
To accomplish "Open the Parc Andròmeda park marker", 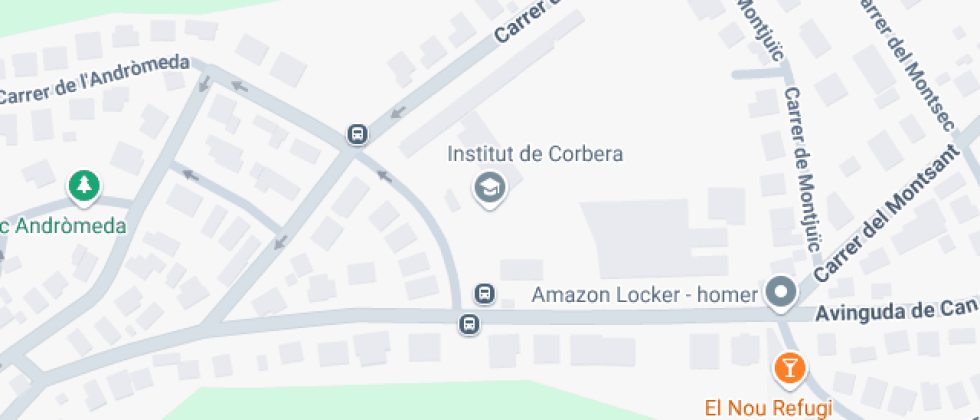I will tap(84, 185).
